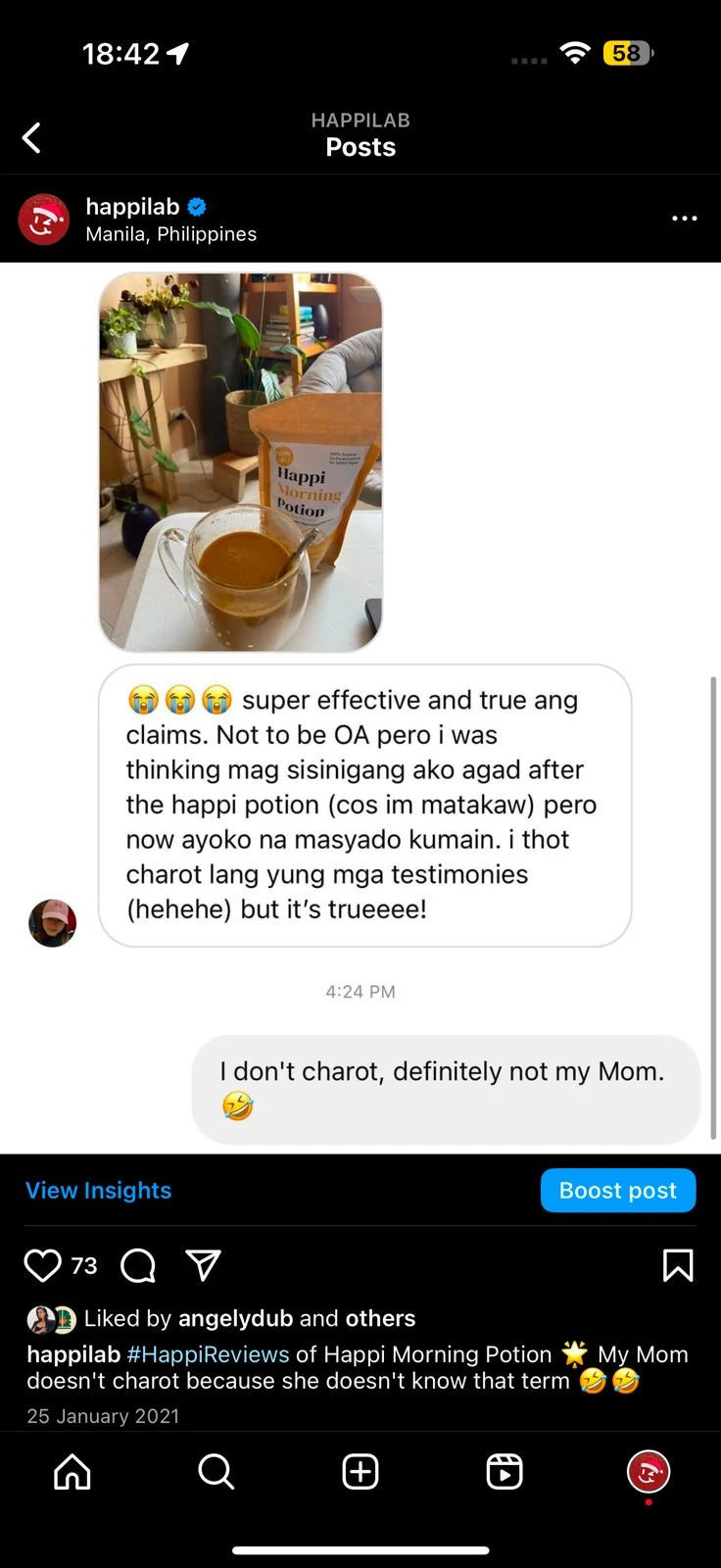The width and height of the screenshot is (721, 1568).
Task: Switch to the Home tab
Action: (72, 1472)
